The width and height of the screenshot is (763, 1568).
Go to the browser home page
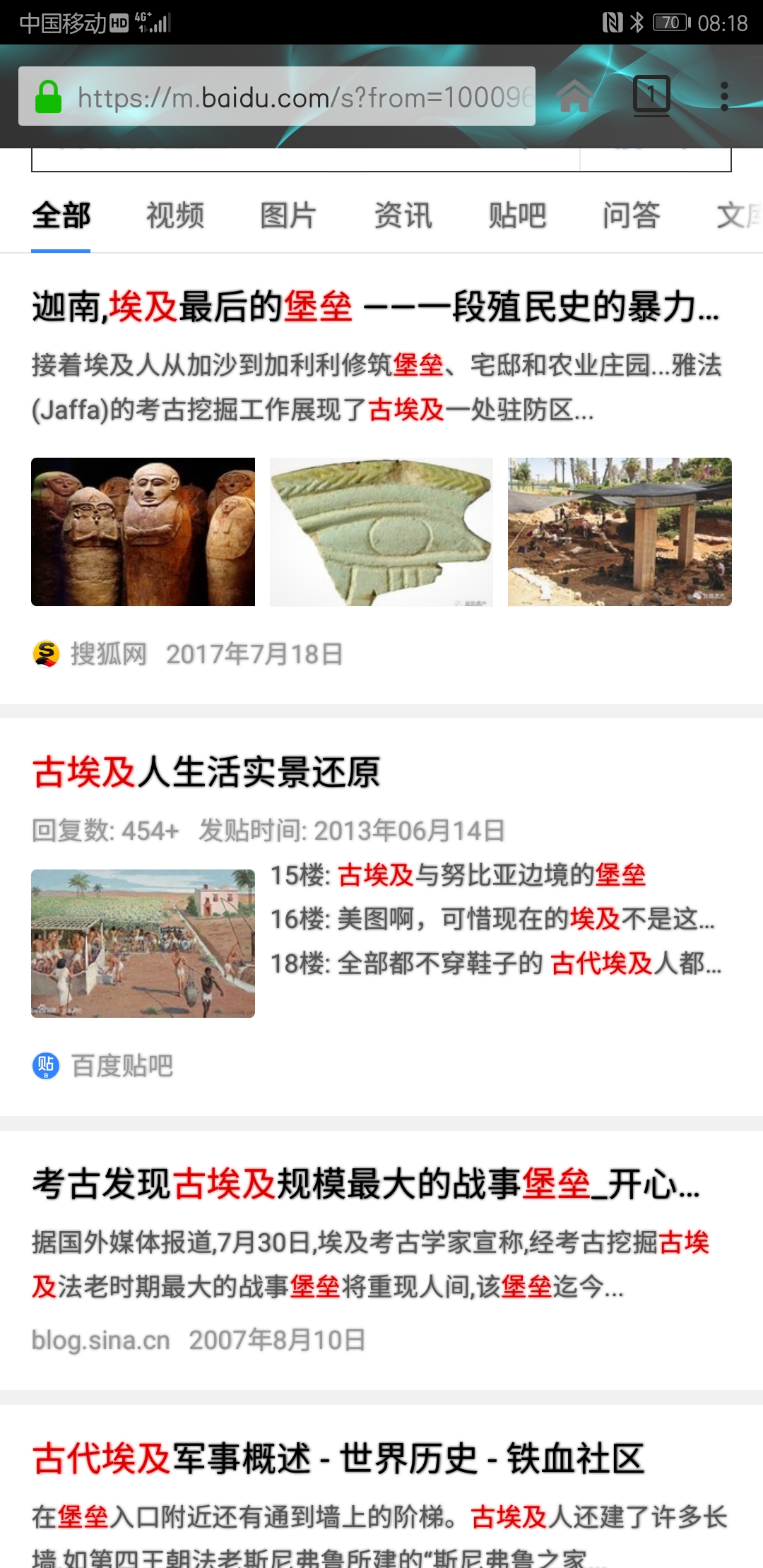574,96
